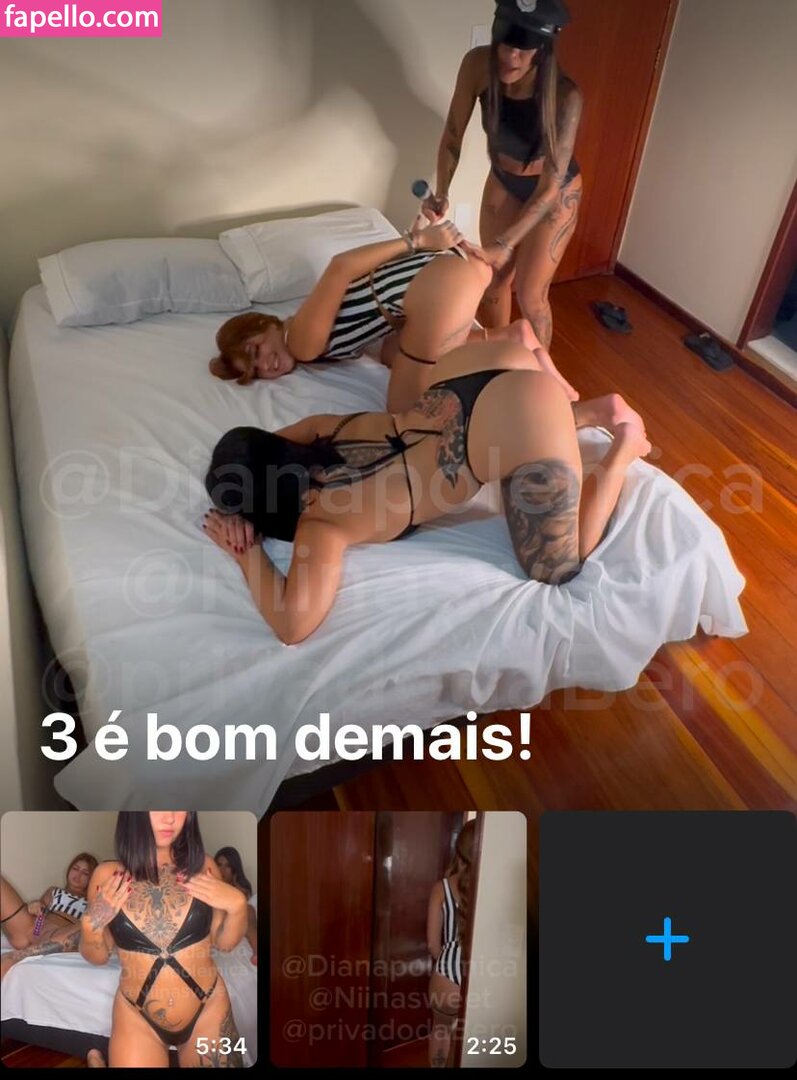Tap the blue plus tile
This screenshot has width=797, height=1080.
[x=666, y=938]
